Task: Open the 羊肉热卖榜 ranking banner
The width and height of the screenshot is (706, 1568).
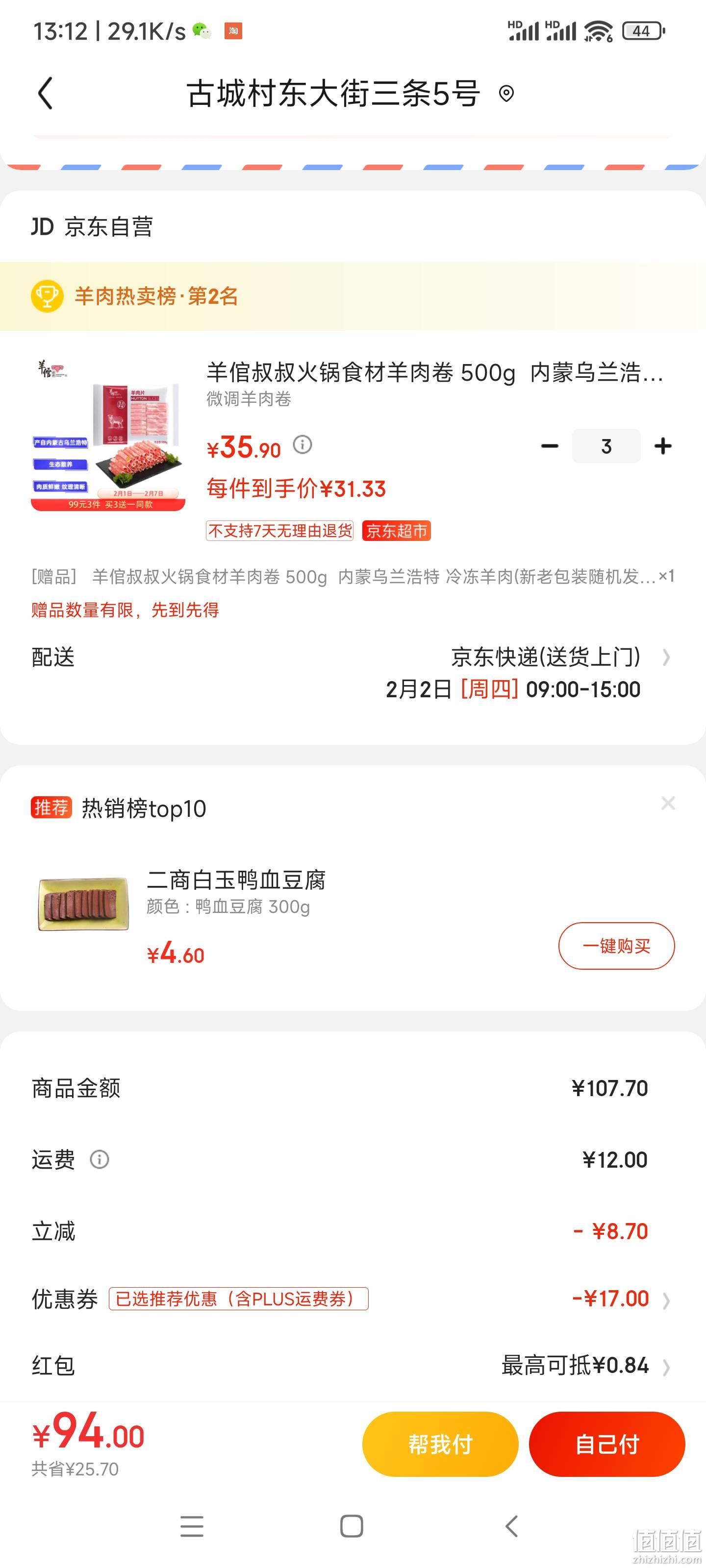Action: click(353, 296)
